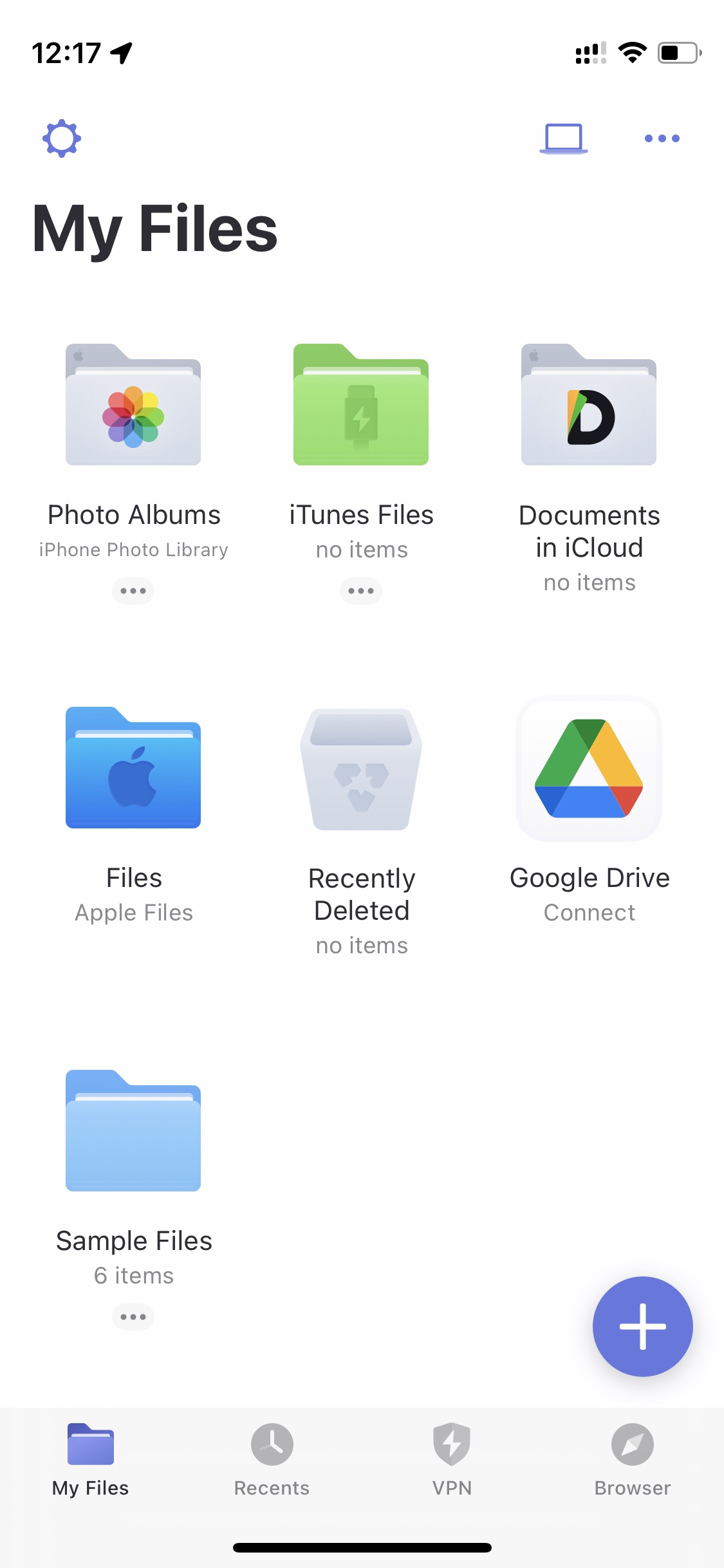This screenshot has height=1568, width=724.
Task: Open Google Drive storage
Action: 588,770
